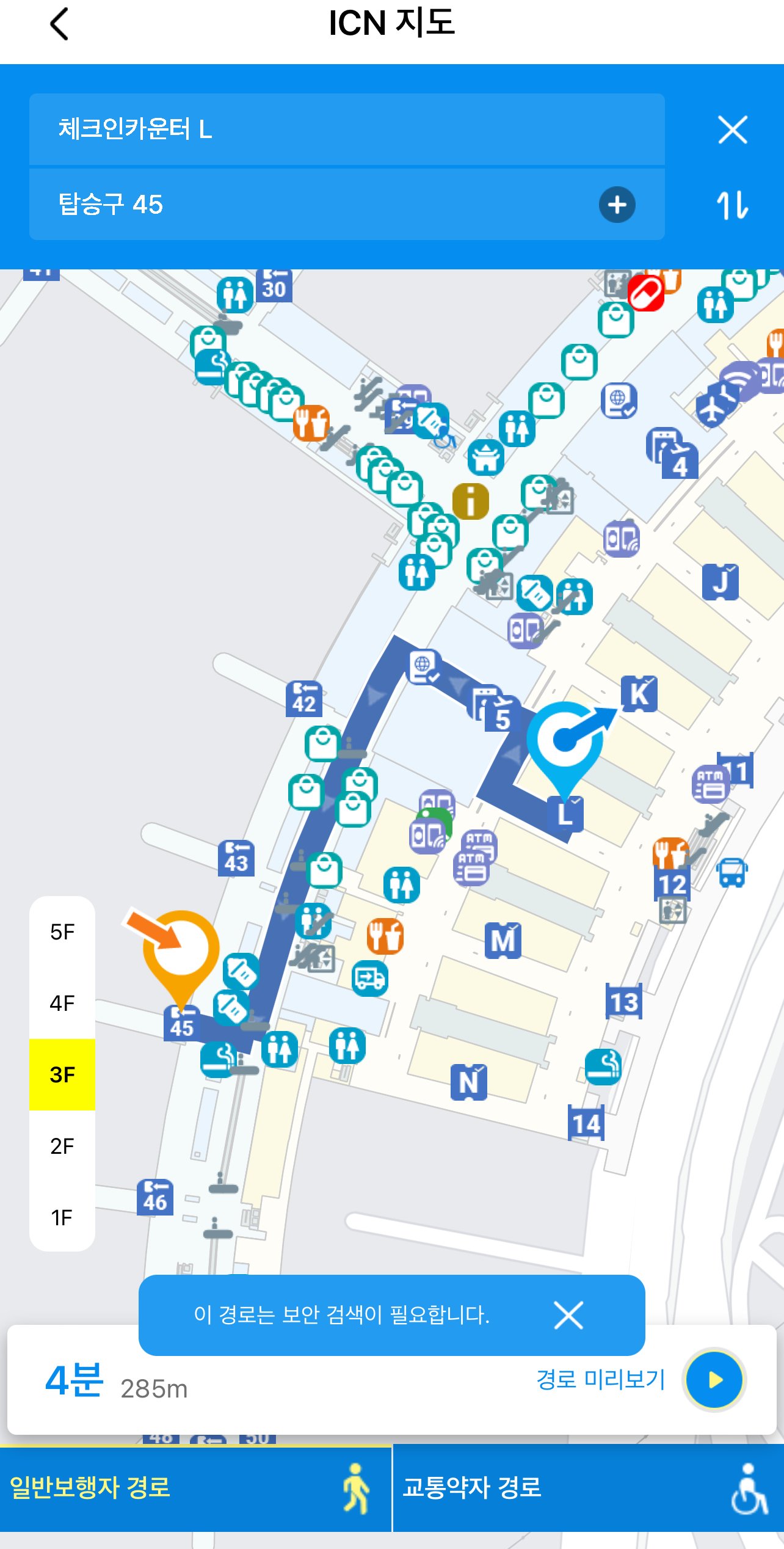Switch map to floor 4F
Viewport: 784px width, 1549px height.
[x=62, y=1003]
